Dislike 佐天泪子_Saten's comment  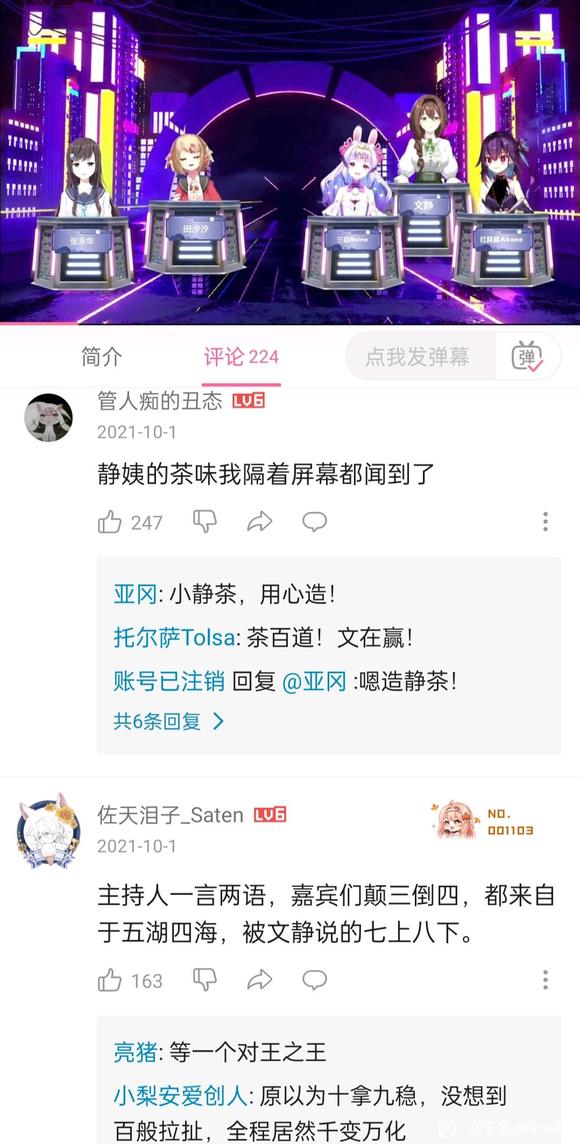click(205, 979)
